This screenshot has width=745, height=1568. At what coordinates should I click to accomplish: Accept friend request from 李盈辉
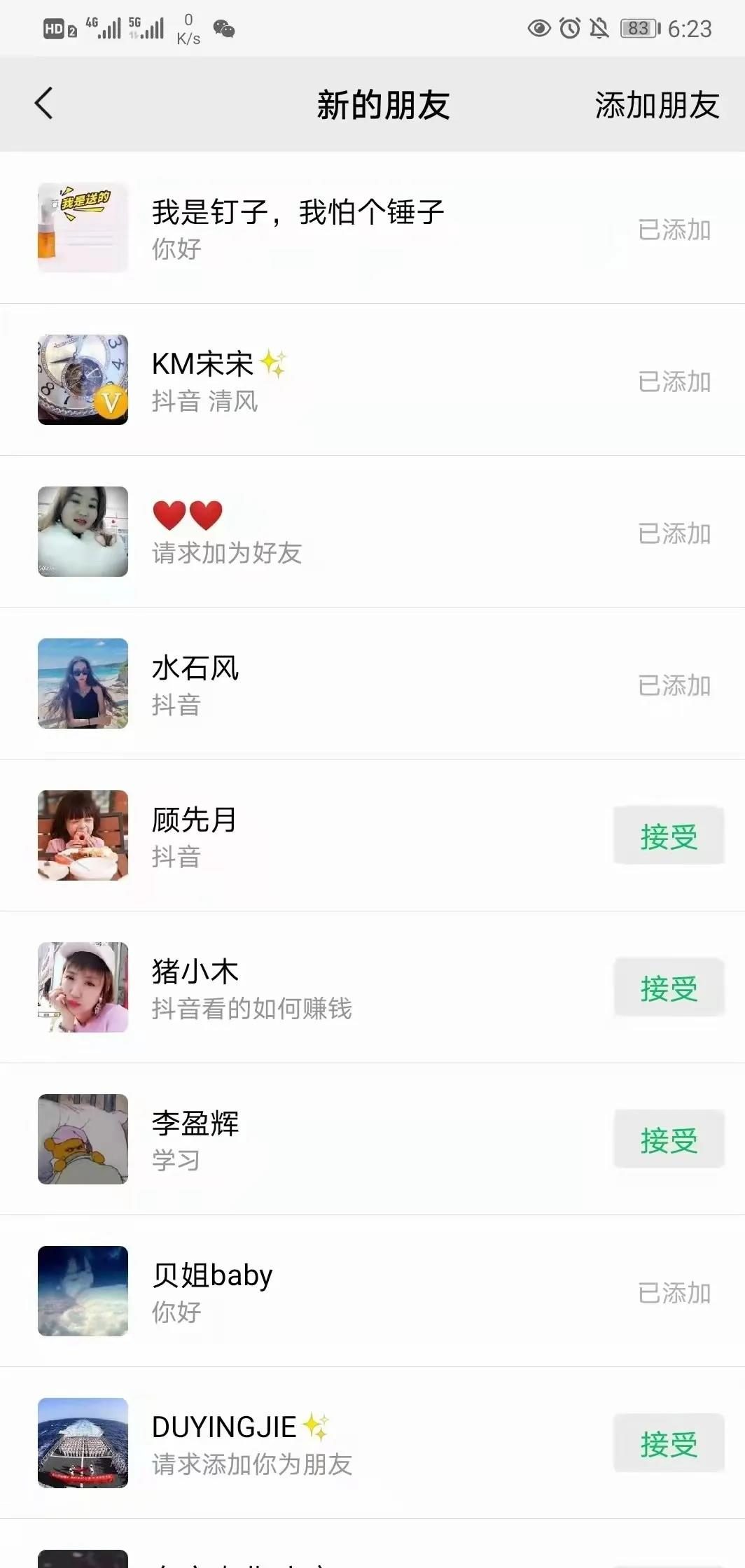tap(669, 1140)
